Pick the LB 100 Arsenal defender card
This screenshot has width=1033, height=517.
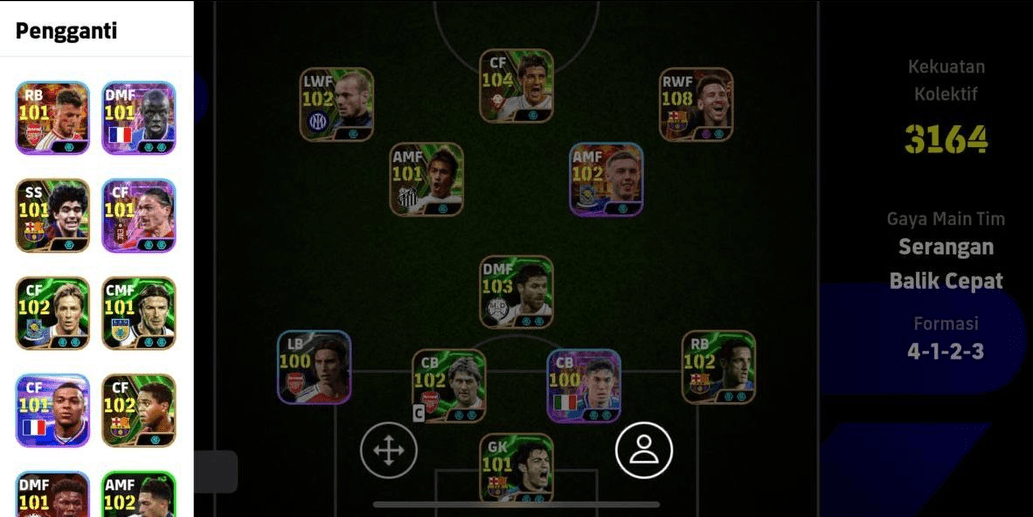pyautogui.click(x=314, y=367)
